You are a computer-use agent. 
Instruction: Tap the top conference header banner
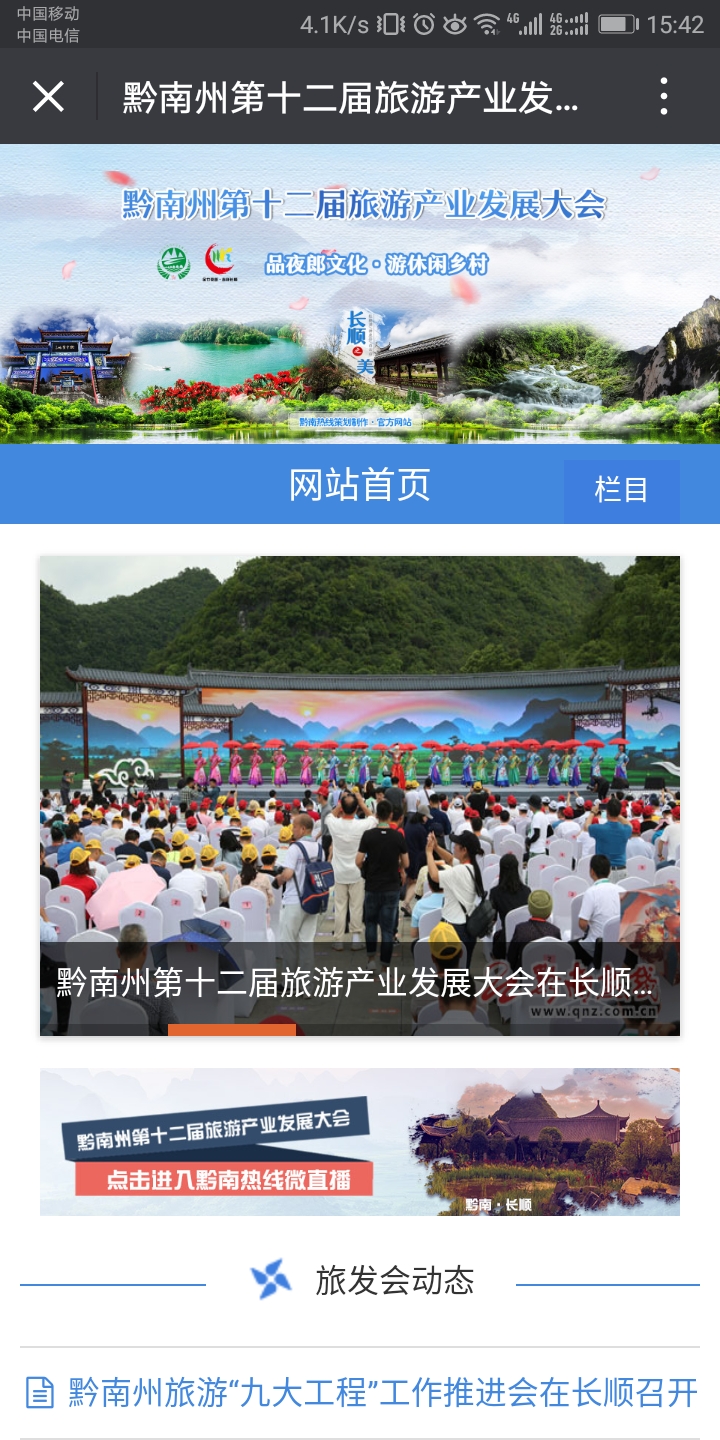point(360,293)
